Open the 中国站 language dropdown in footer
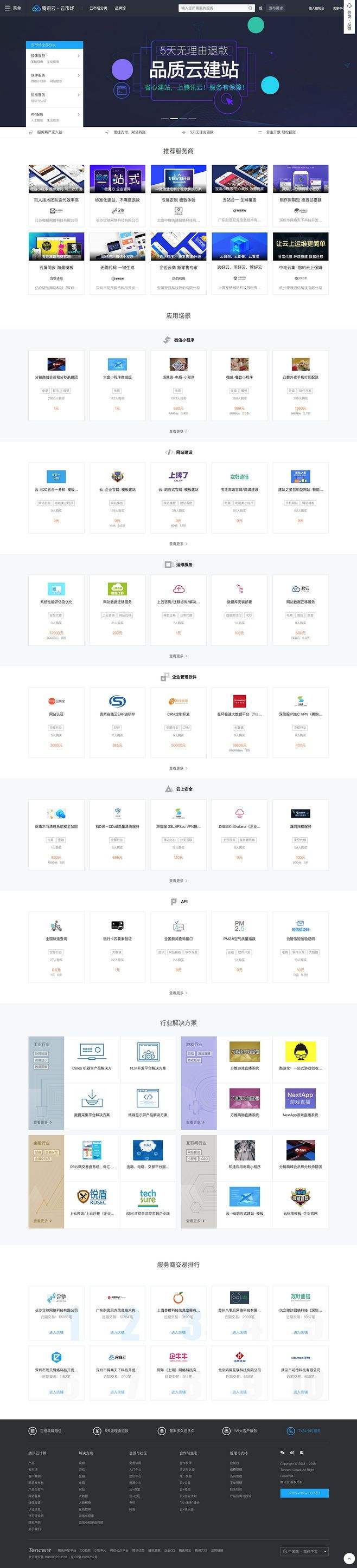 [307, 1552]
